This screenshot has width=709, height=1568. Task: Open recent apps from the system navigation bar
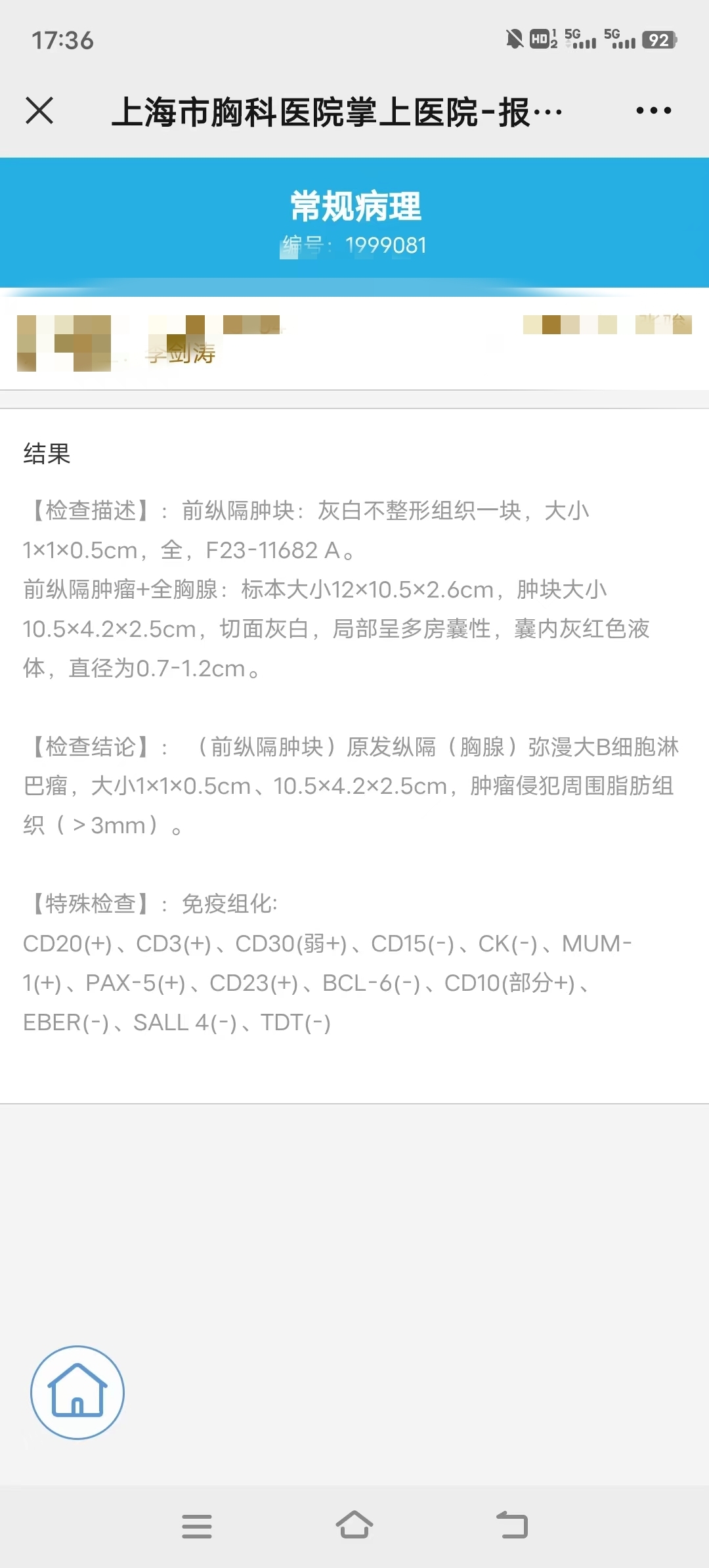click(x=197, y=1526)
